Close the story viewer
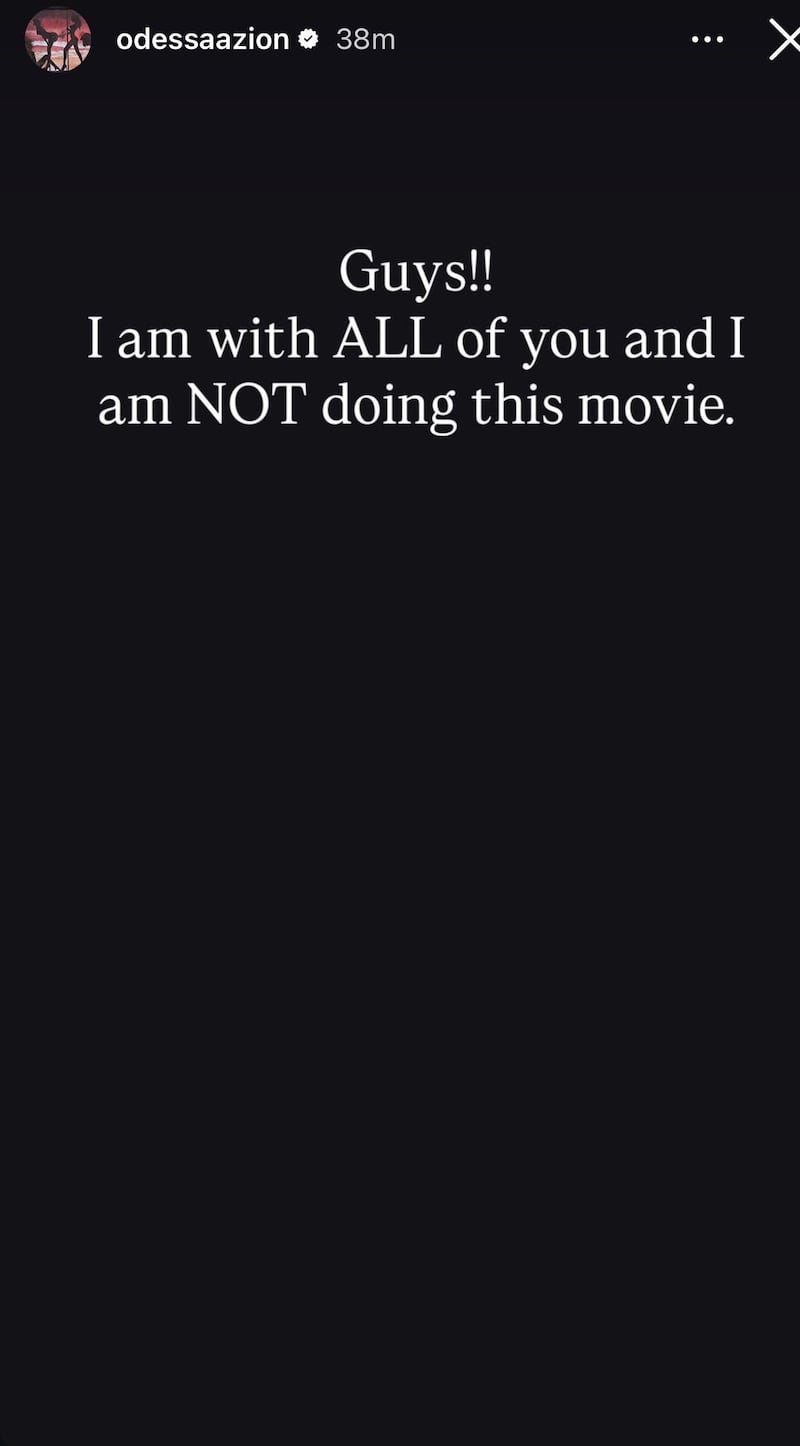The width and height of the screenshot is (800, 1446). (x=783, y=40)
